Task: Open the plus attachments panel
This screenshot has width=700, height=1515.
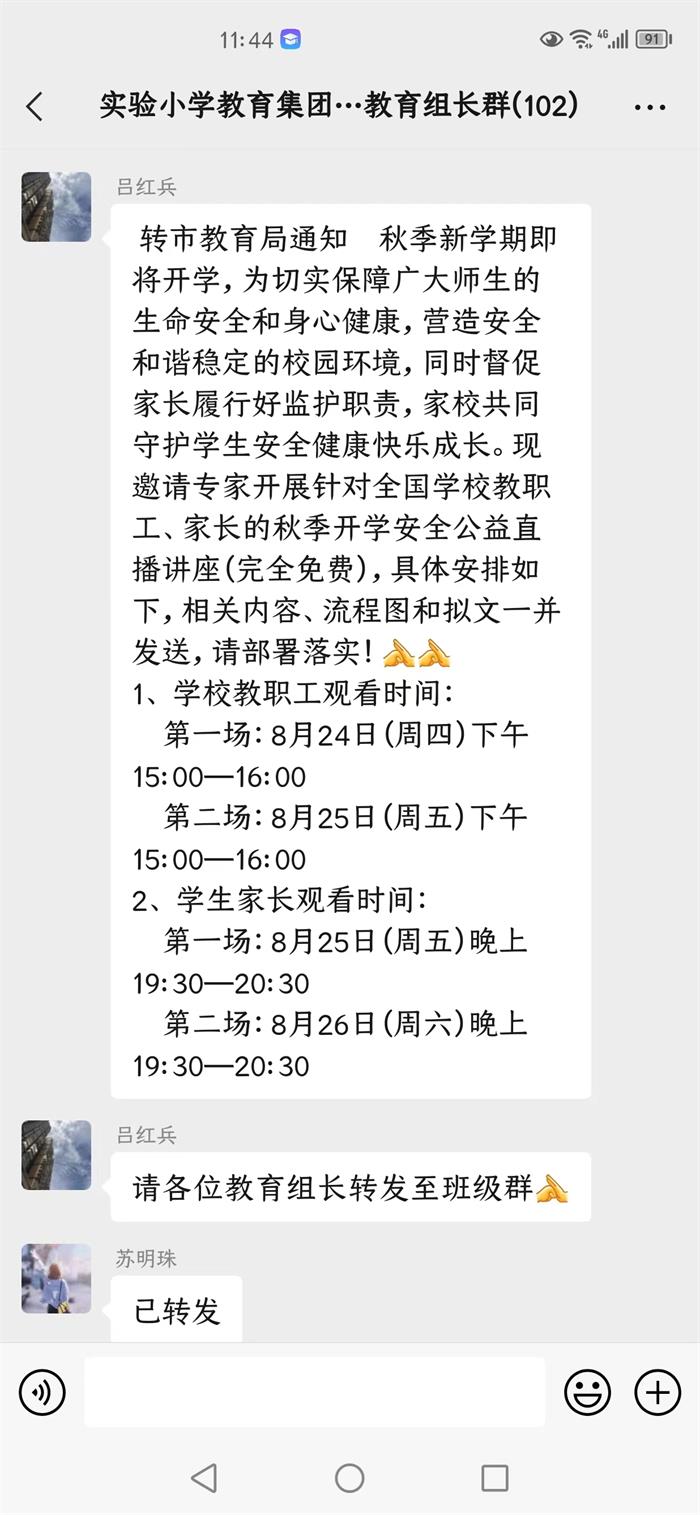Action: point(658,1392)
